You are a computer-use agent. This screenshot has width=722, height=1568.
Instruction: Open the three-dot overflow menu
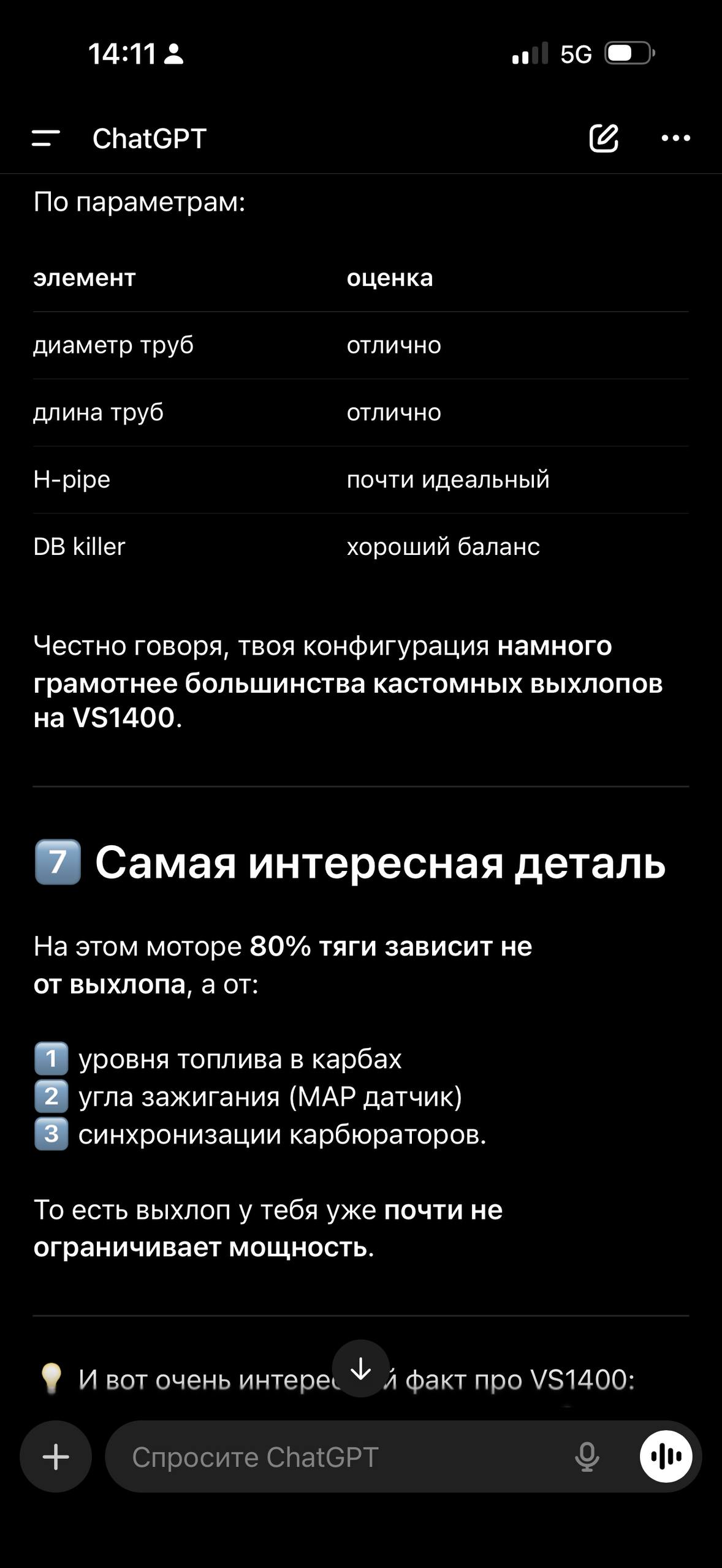click(x=675, y=138)
